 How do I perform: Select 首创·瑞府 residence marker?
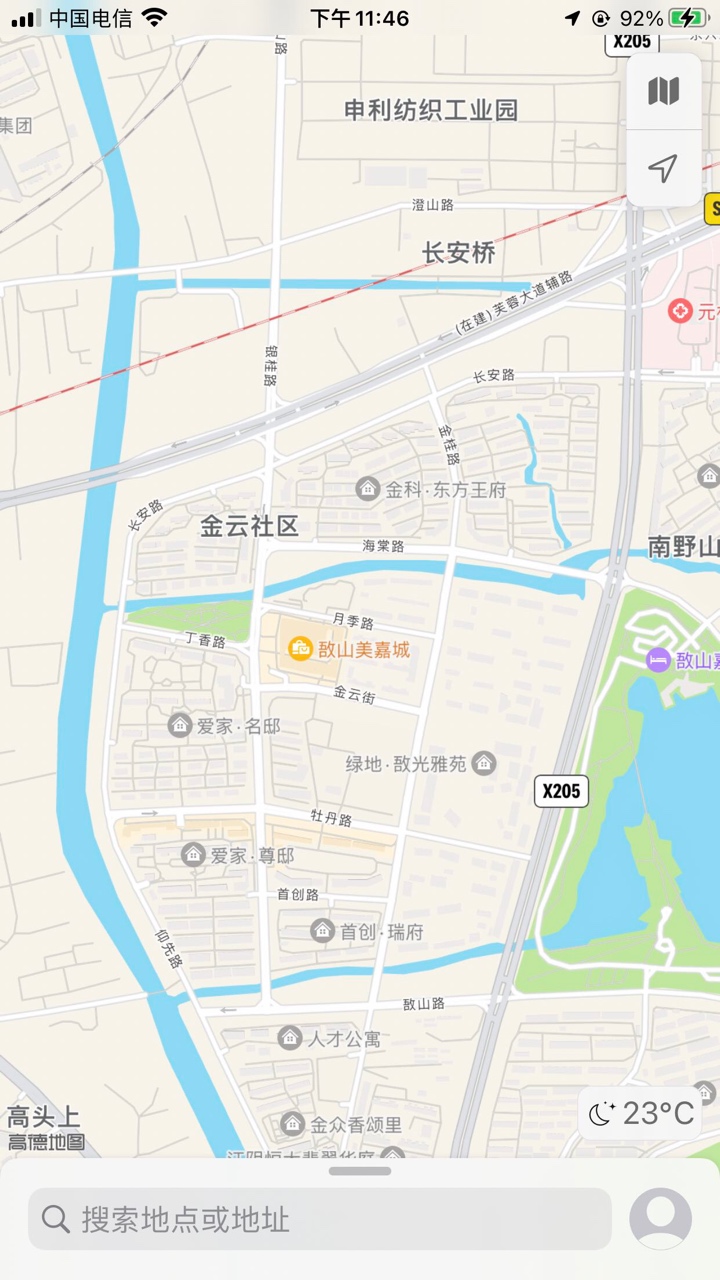[322, 931]
